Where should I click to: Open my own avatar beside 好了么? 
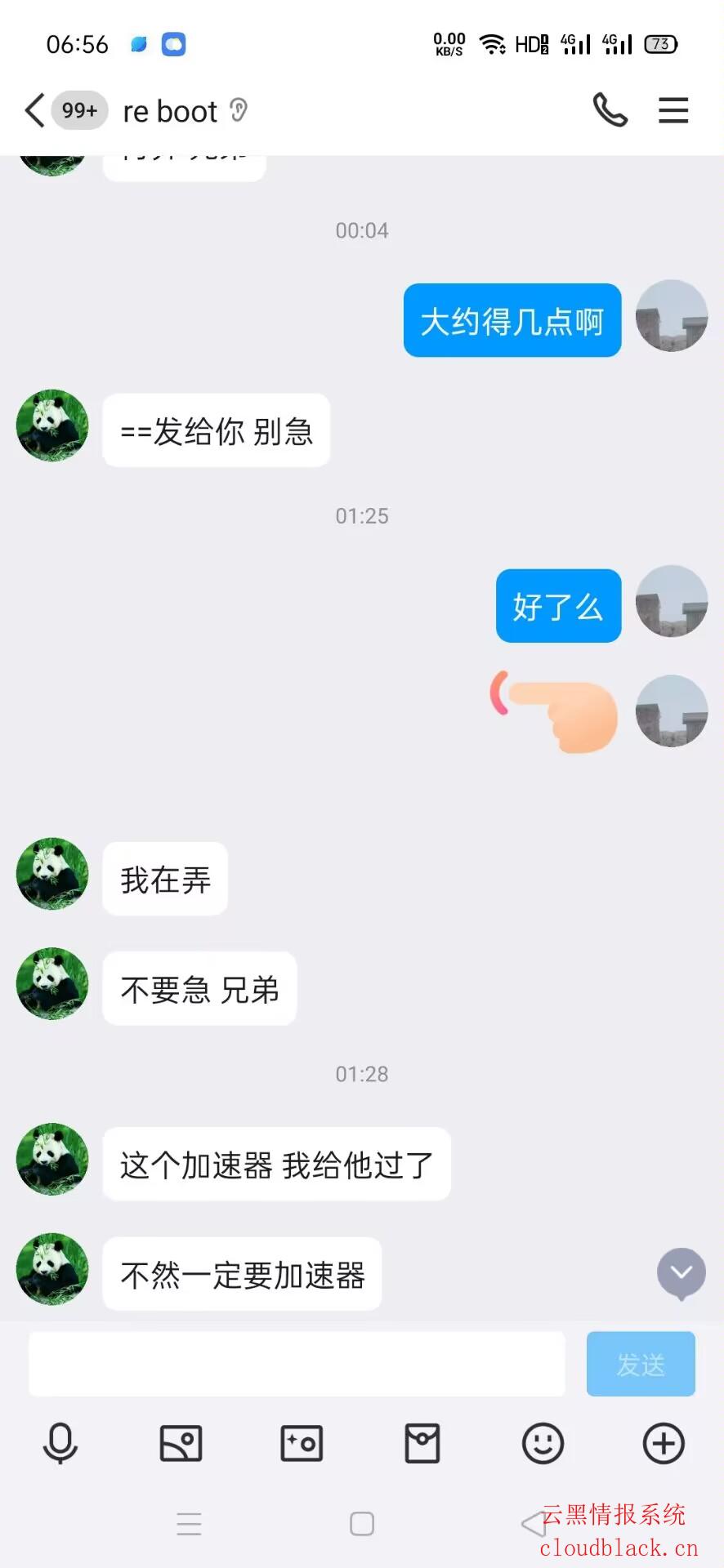672,601
